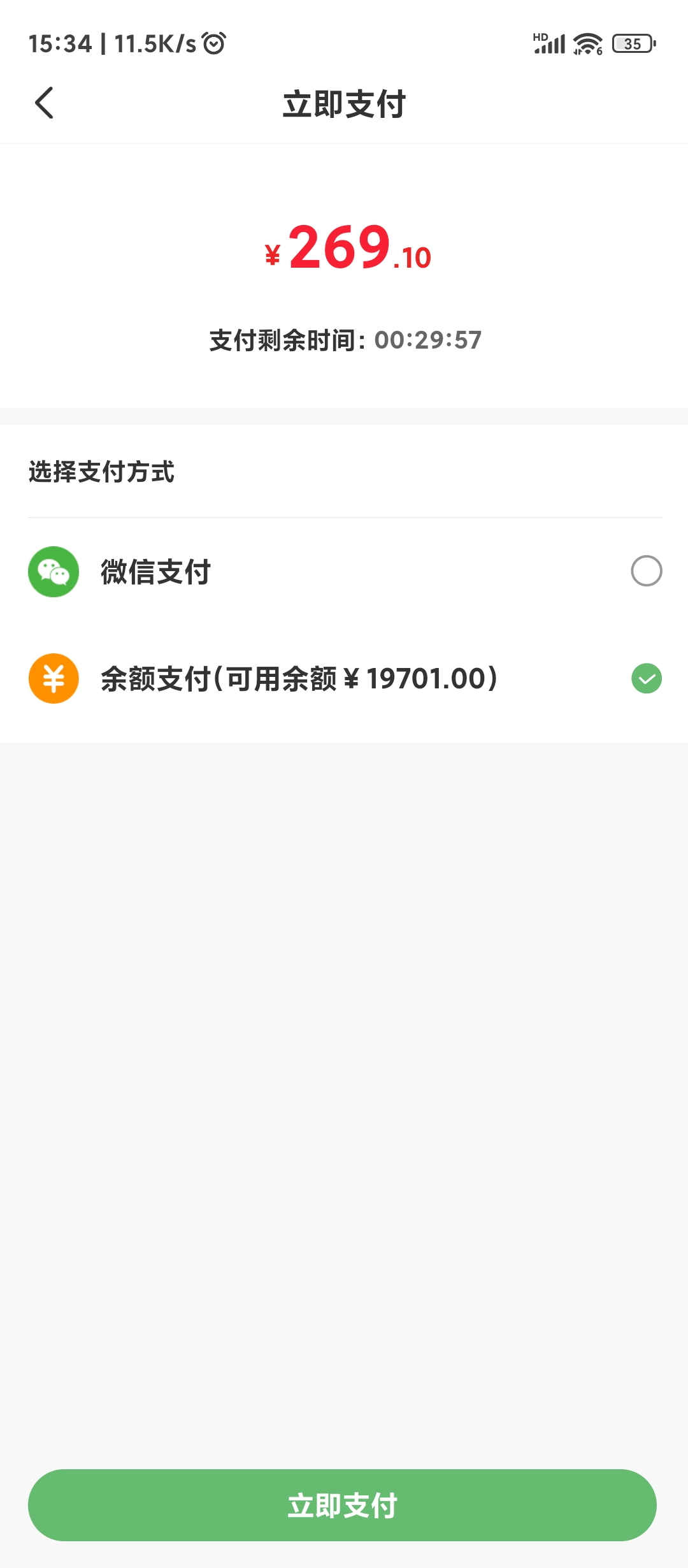Expand the balance payment row details
688x1568 pixels.
(344, 678)
